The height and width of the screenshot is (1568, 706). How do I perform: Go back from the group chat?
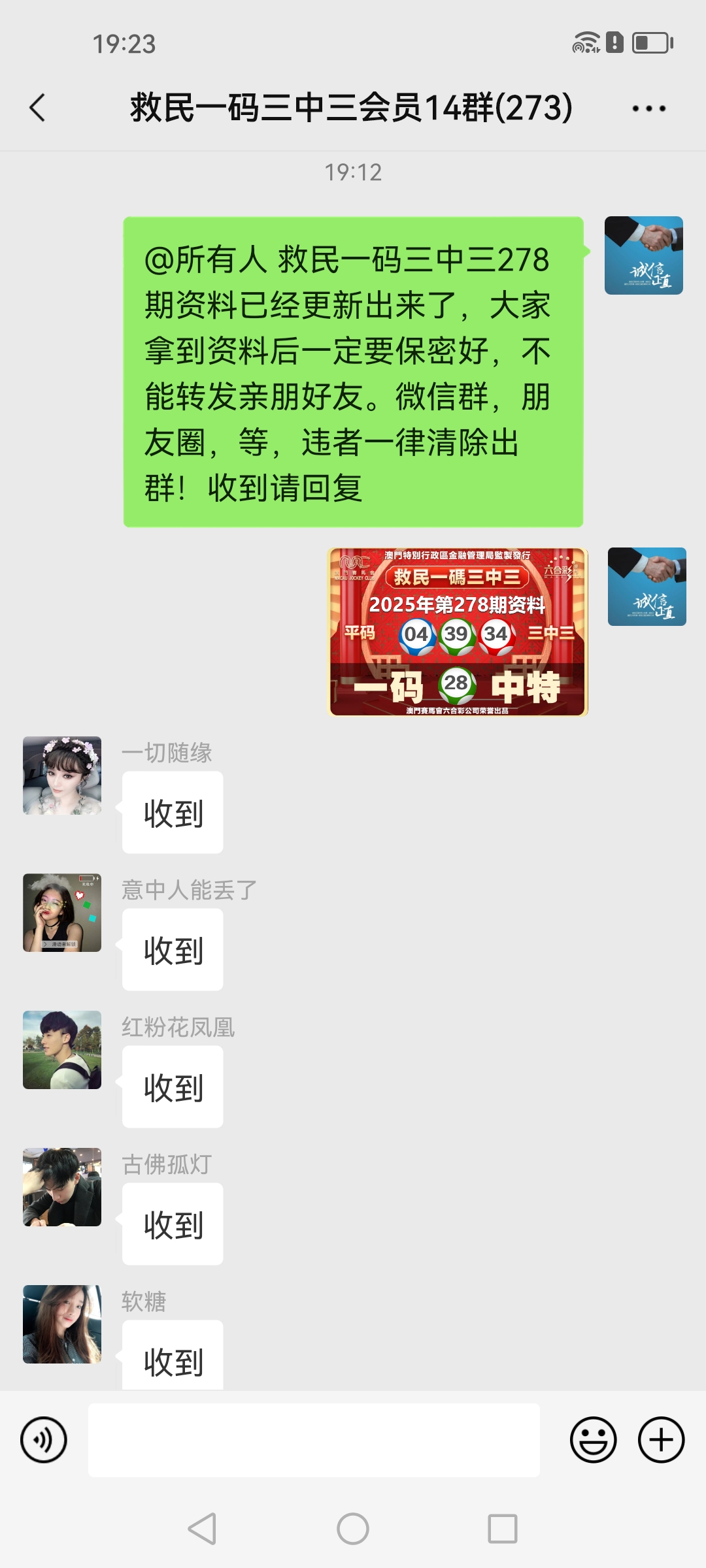point(38,108)
